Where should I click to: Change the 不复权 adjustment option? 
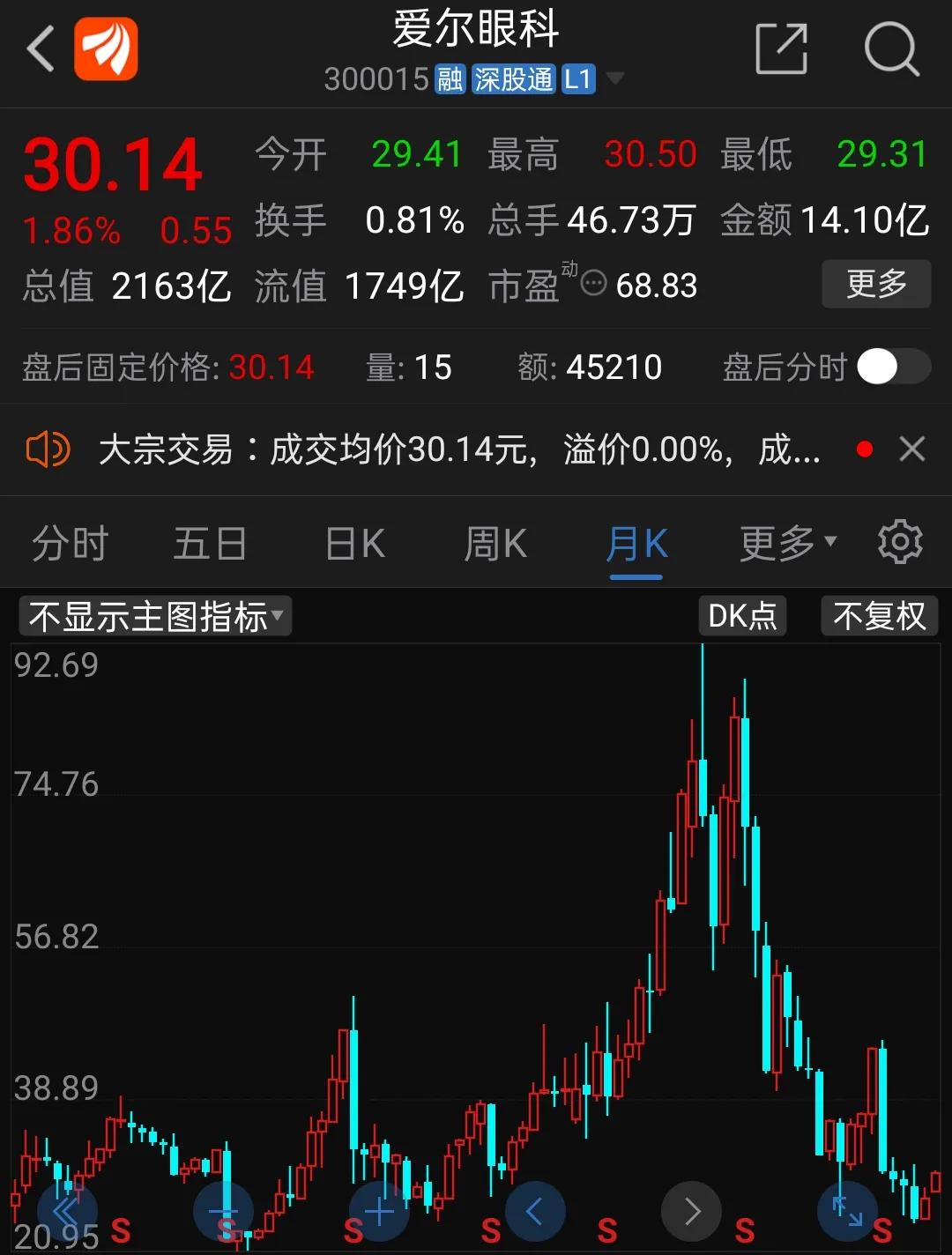point(879,616)
